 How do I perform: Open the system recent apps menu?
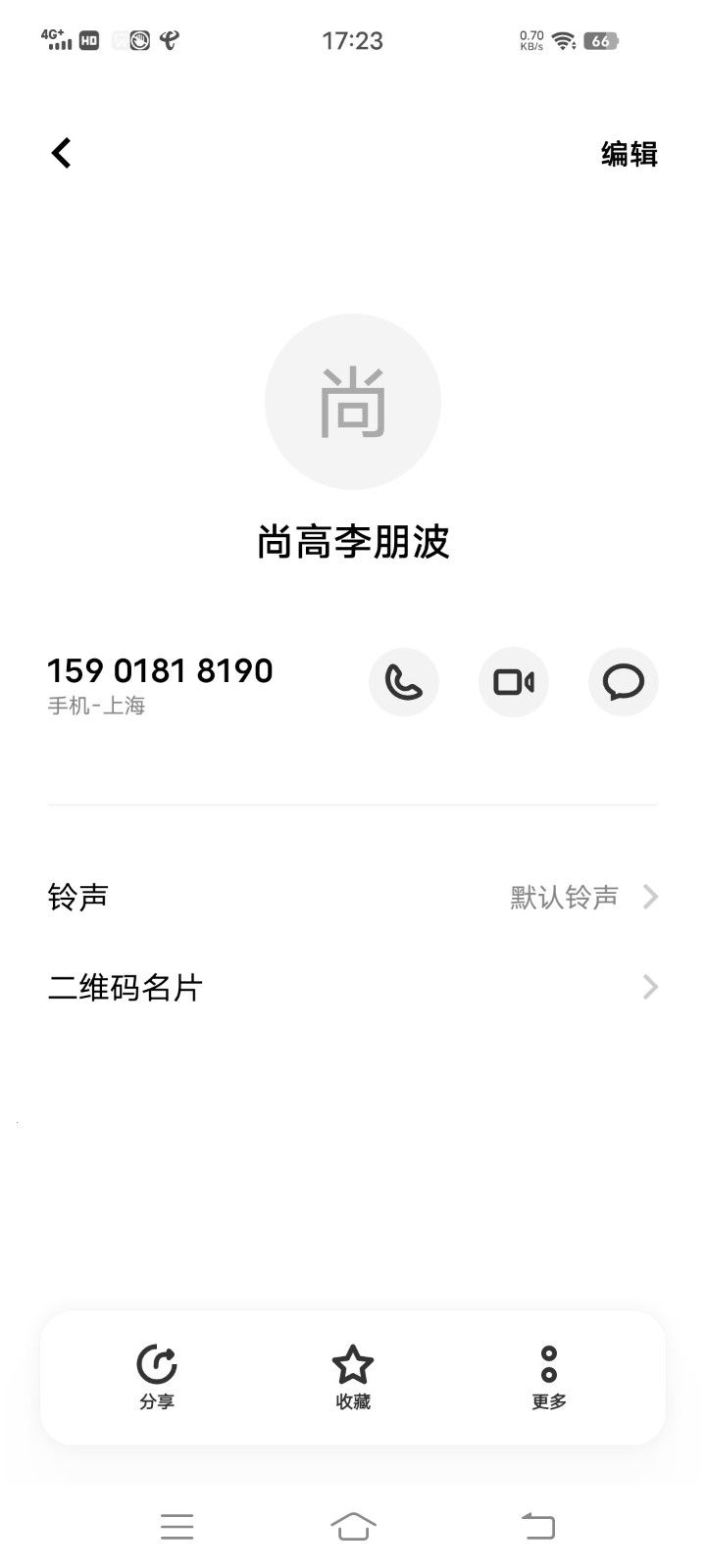tap(177, 1526)
